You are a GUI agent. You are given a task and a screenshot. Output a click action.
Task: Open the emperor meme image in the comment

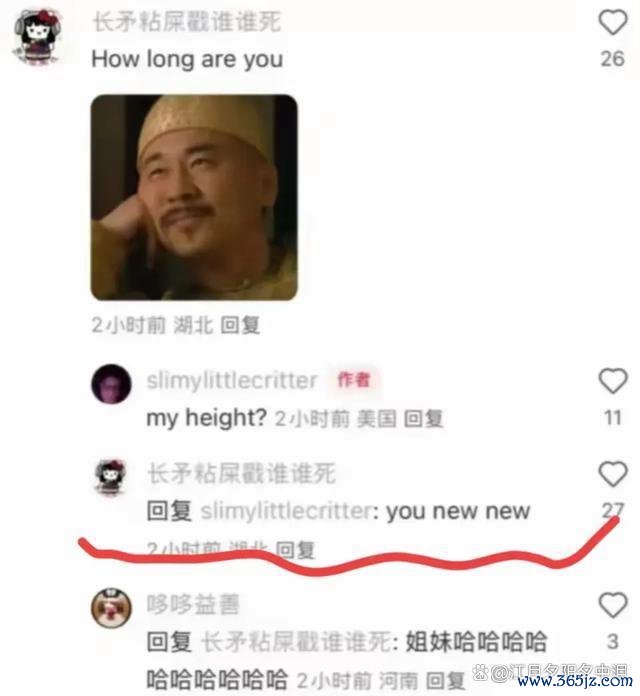tap(194, 197)
